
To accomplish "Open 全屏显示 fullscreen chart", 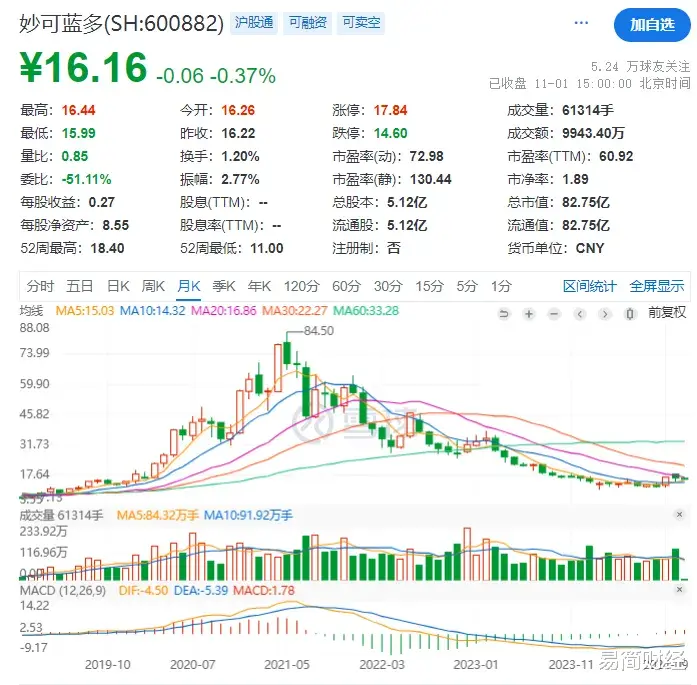I will coord(656,286).
